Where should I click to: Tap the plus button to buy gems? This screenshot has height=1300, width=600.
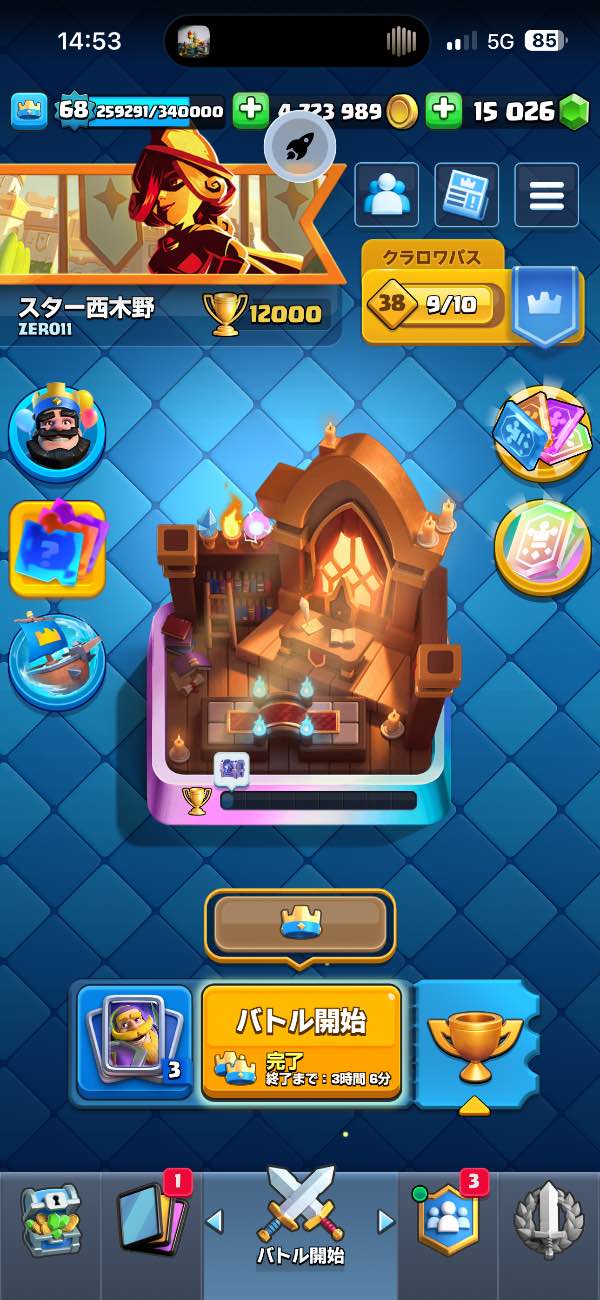[x=443, y=111]
